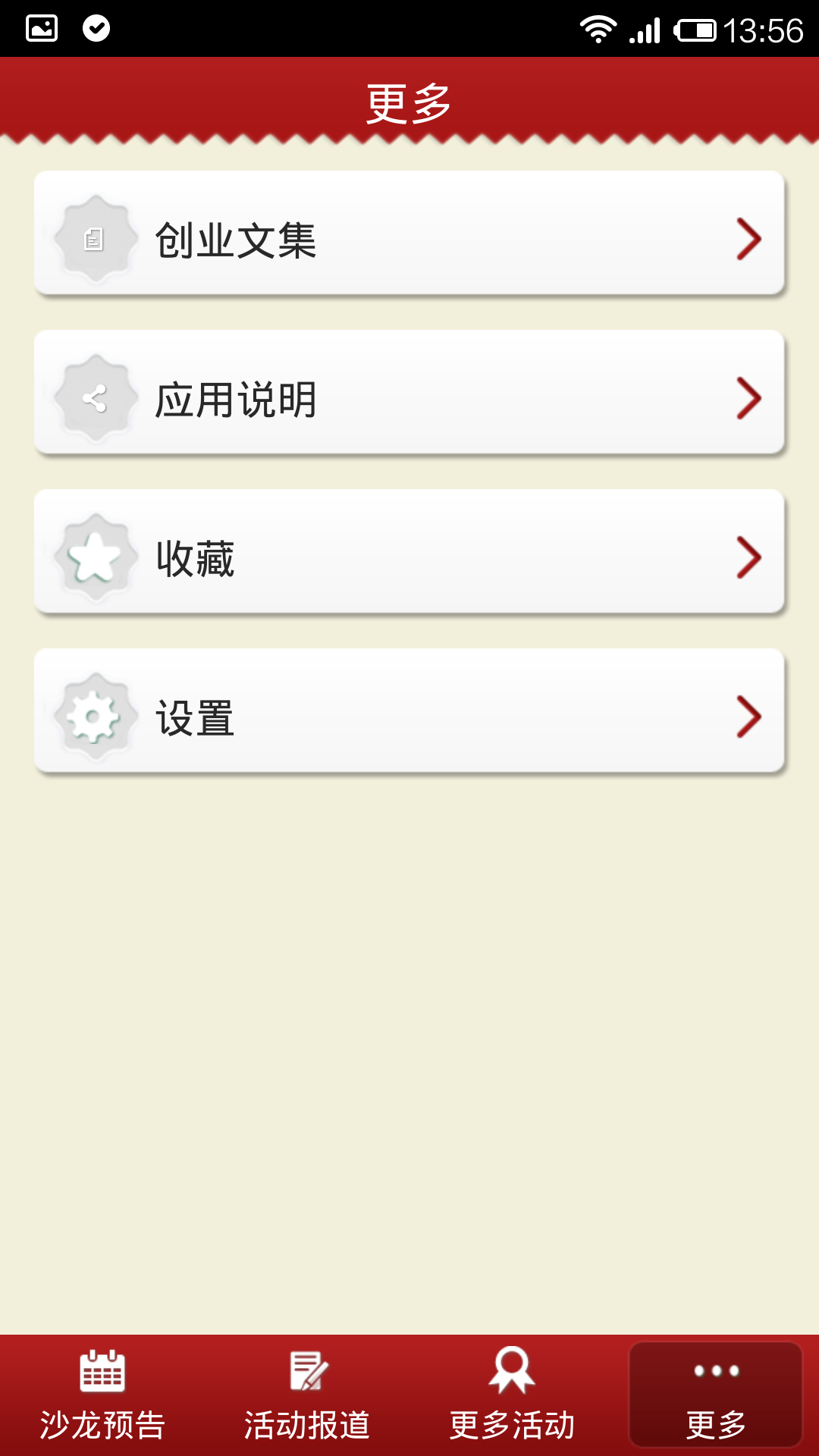Open the 创业文集 row
The image size is (819, 1456).
(x=409, y=233)
